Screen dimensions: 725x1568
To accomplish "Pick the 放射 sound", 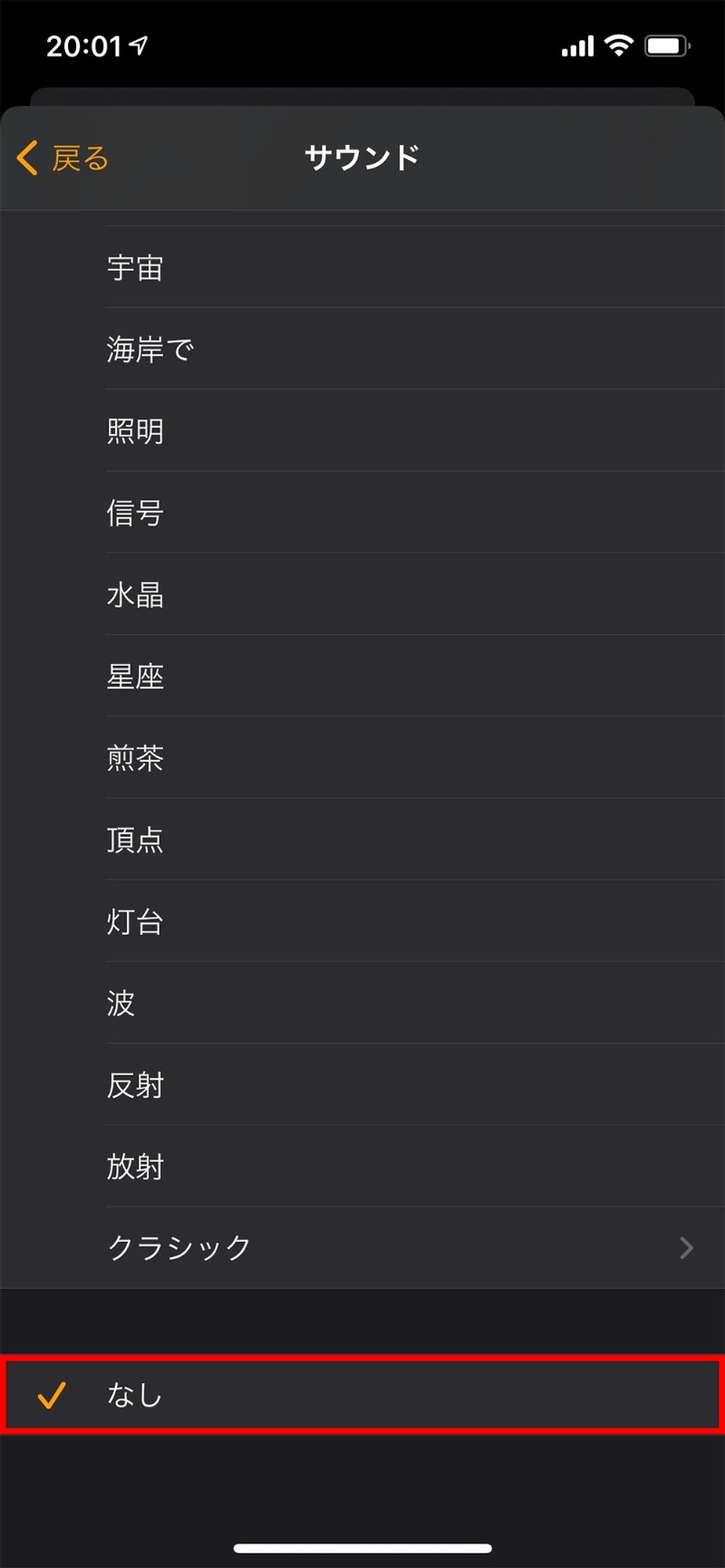I will click(x=136, y=1166).
